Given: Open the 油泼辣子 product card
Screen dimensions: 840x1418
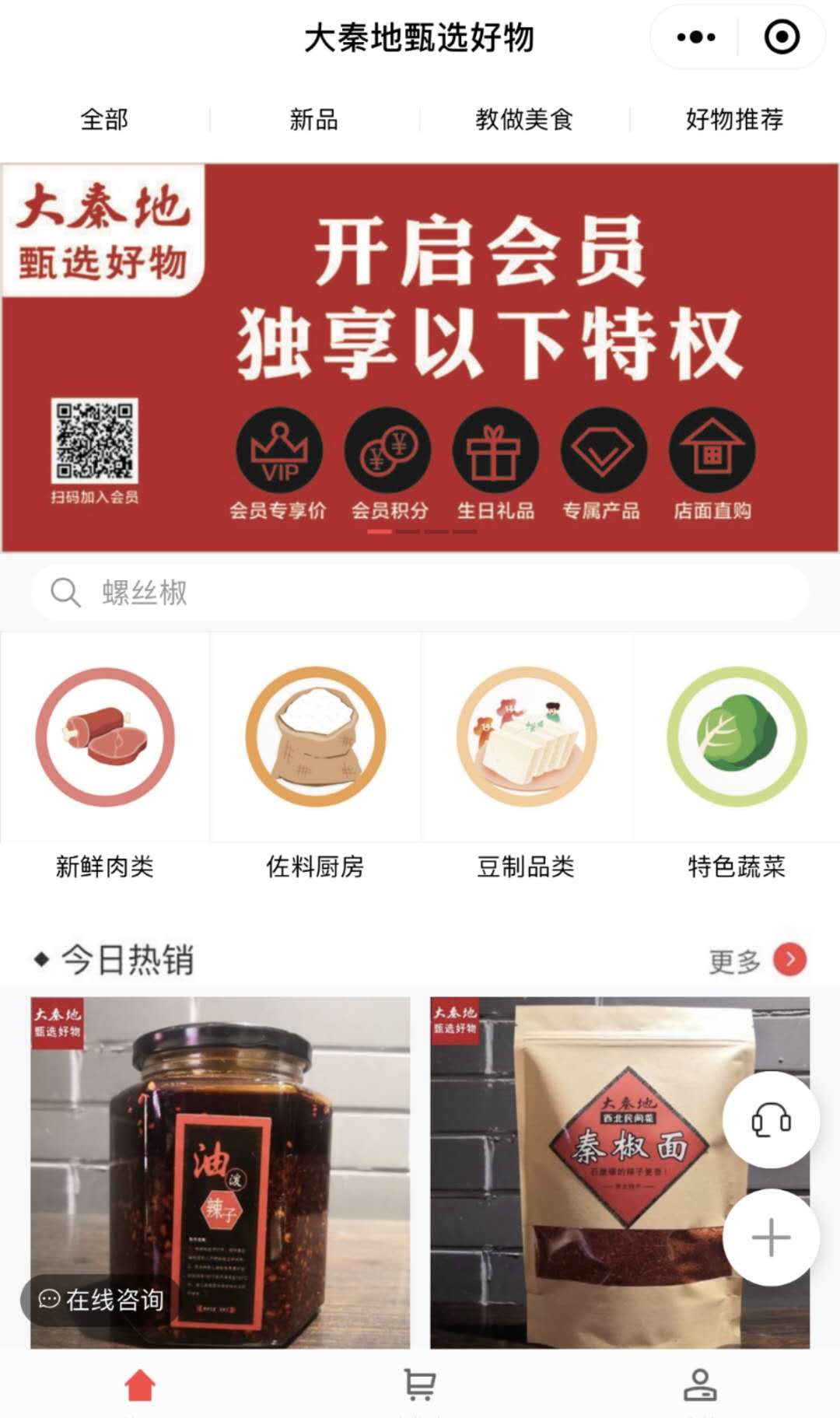Looking at the screenshot, I should pos(220,1151).
